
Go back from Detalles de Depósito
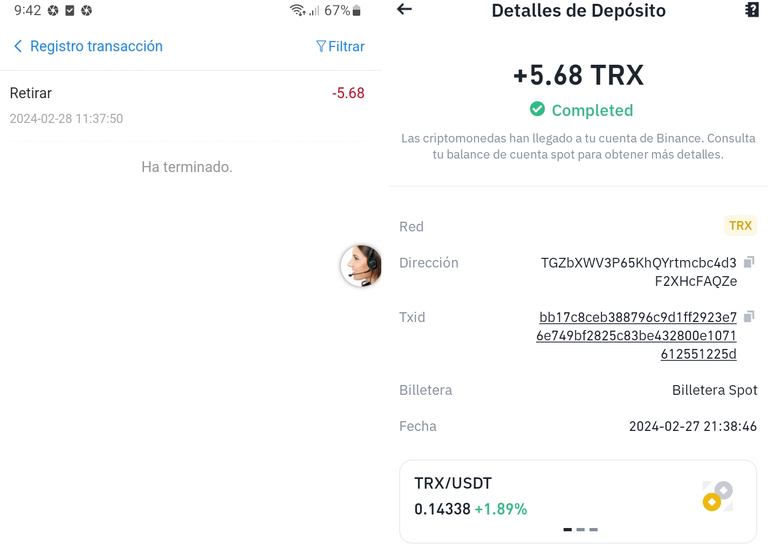404,10
